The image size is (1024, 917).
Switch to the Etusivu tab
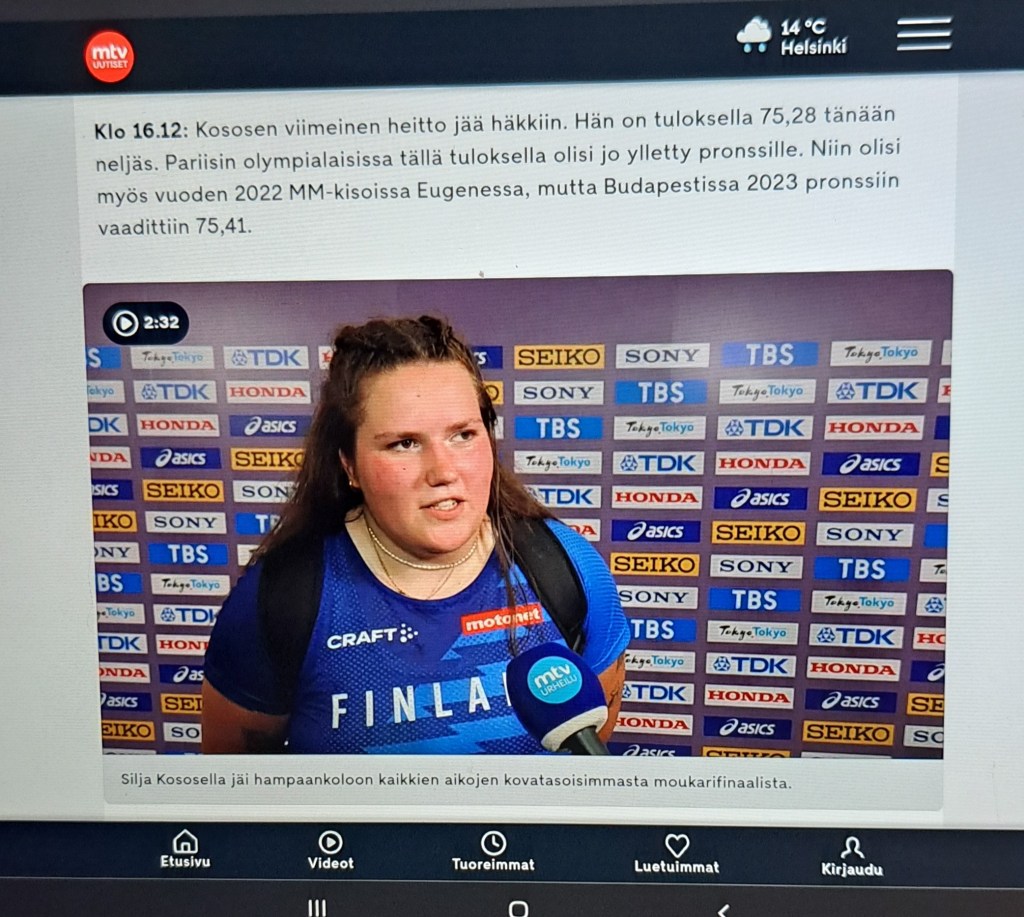[185, 850]
